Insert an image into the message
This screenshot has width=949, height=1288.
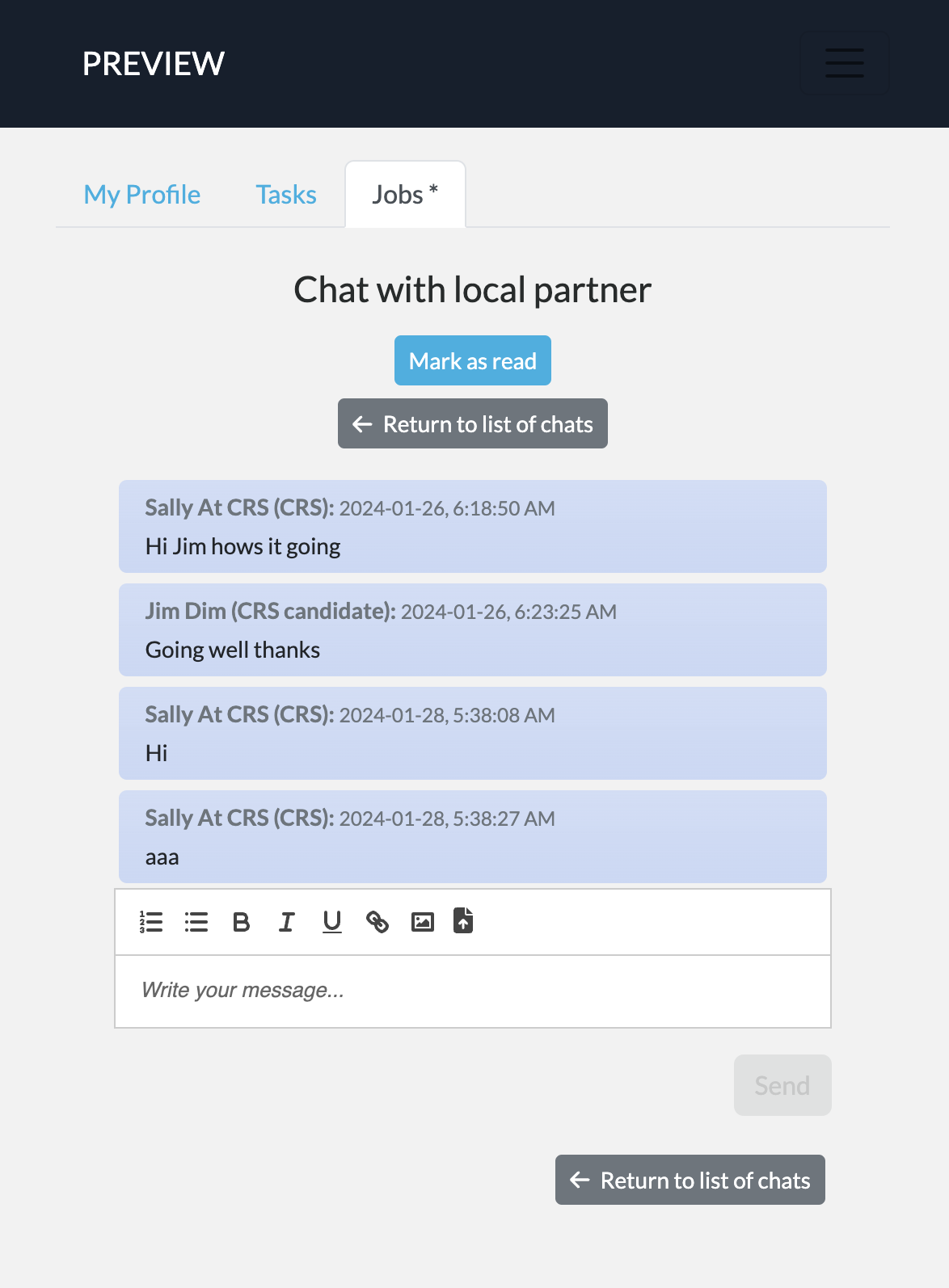coord(422,922)
